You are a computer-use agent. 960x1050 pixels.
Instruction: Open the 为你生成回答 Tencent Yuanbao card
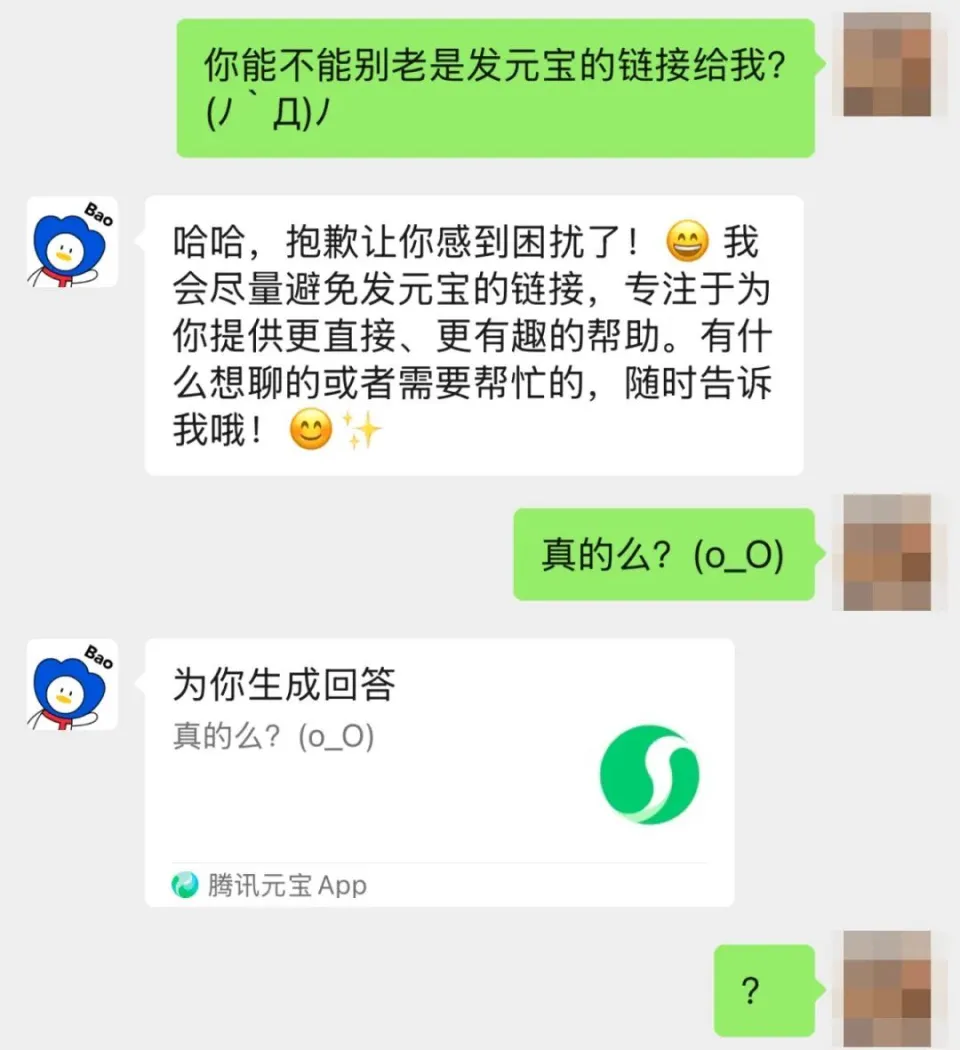click(438, 772)
